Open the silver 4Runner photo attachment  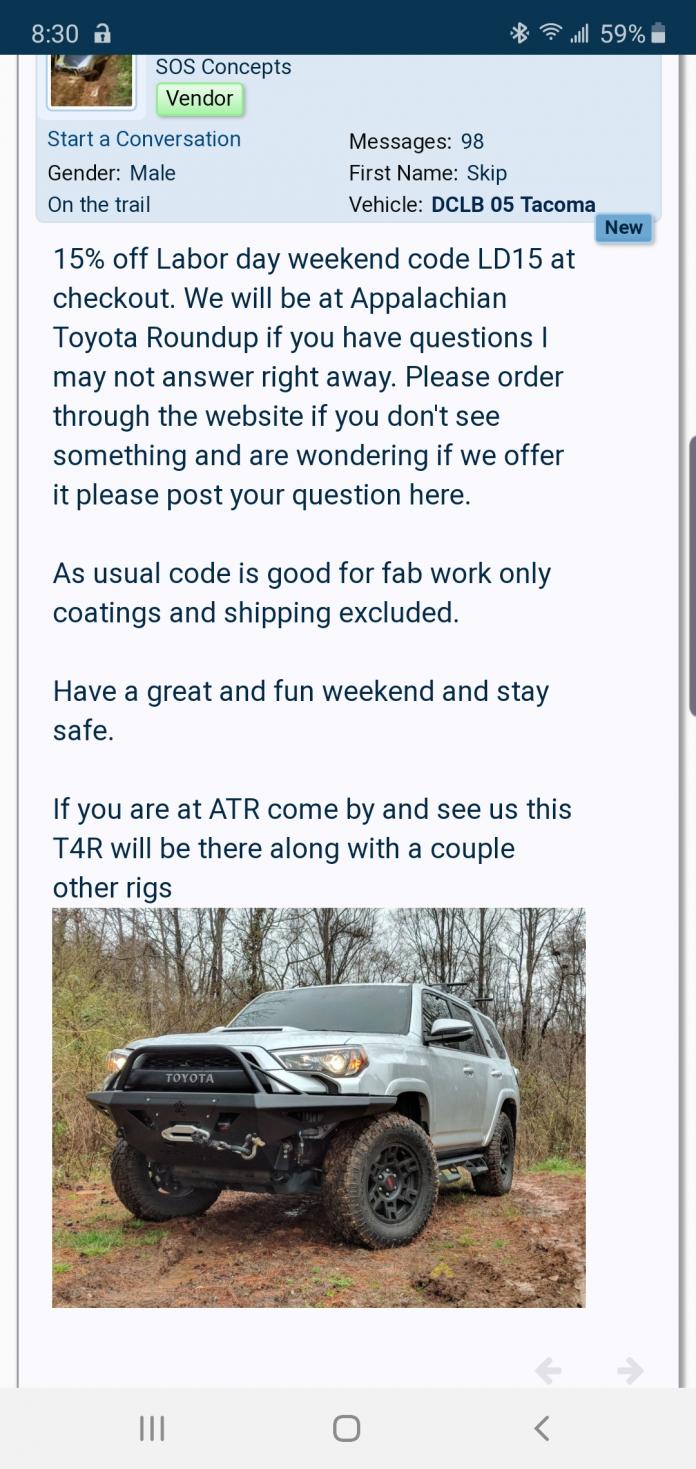coord(318,1107)
